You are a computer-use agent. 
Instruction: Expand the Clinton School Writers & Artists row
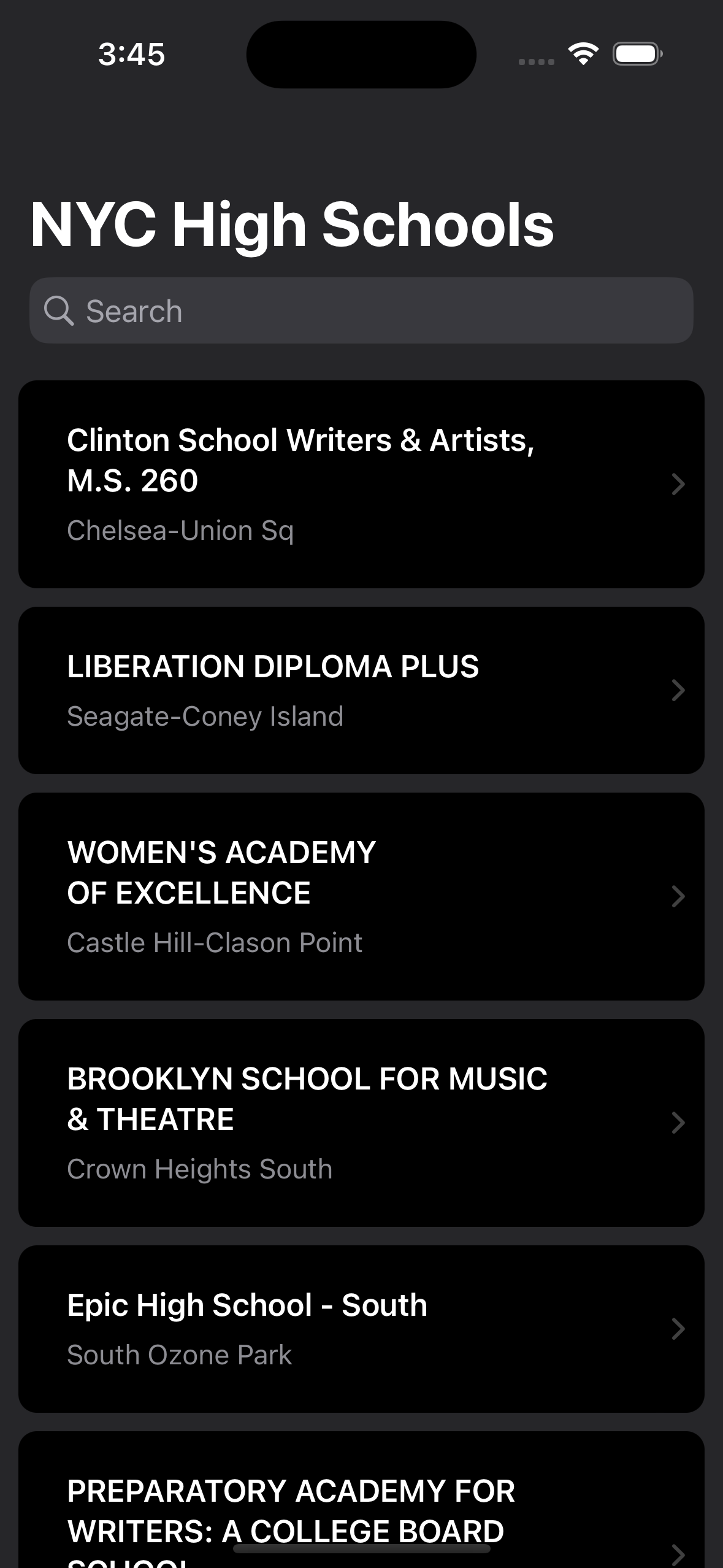(x=361, y=484)
